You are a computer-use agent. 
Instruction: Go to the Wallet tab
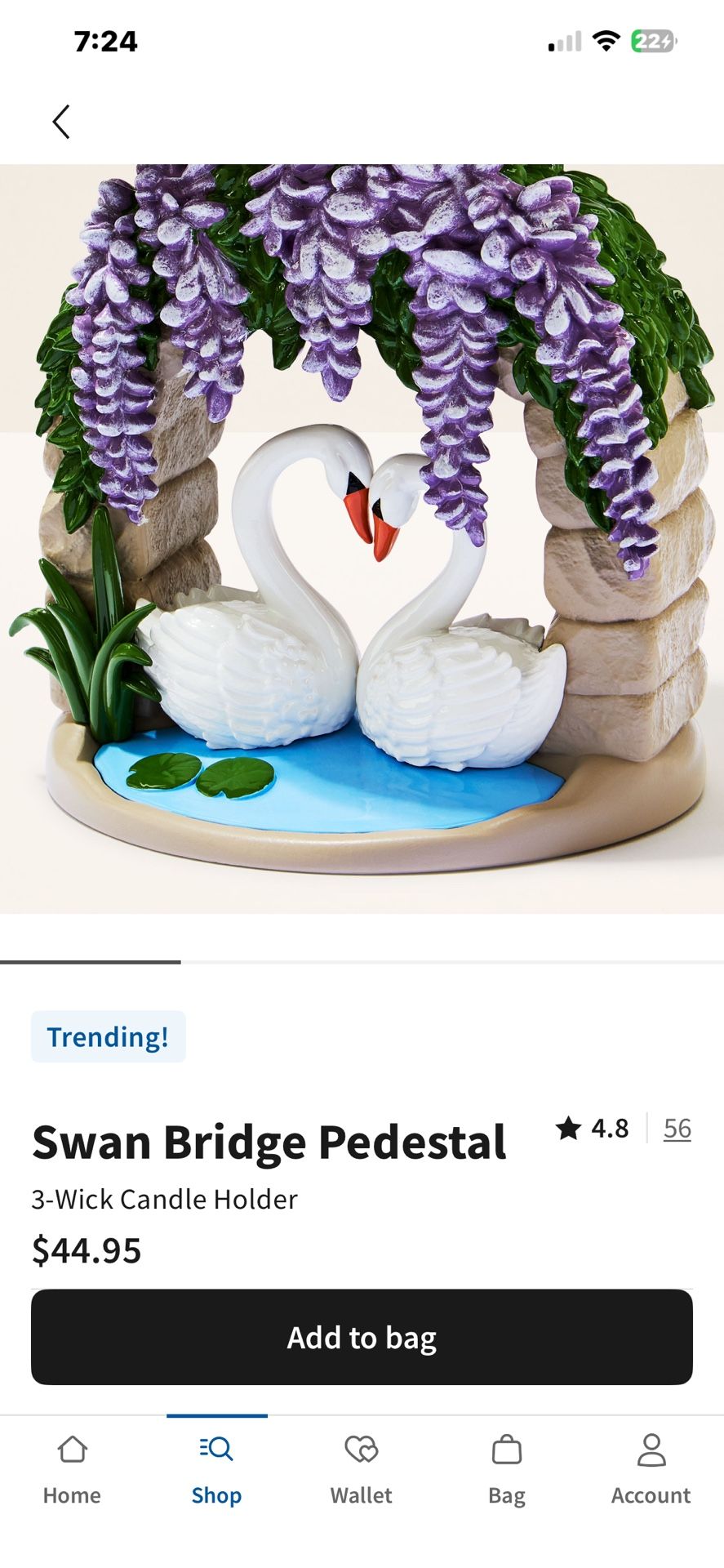pyautogui.click(x=361, y=1469)
